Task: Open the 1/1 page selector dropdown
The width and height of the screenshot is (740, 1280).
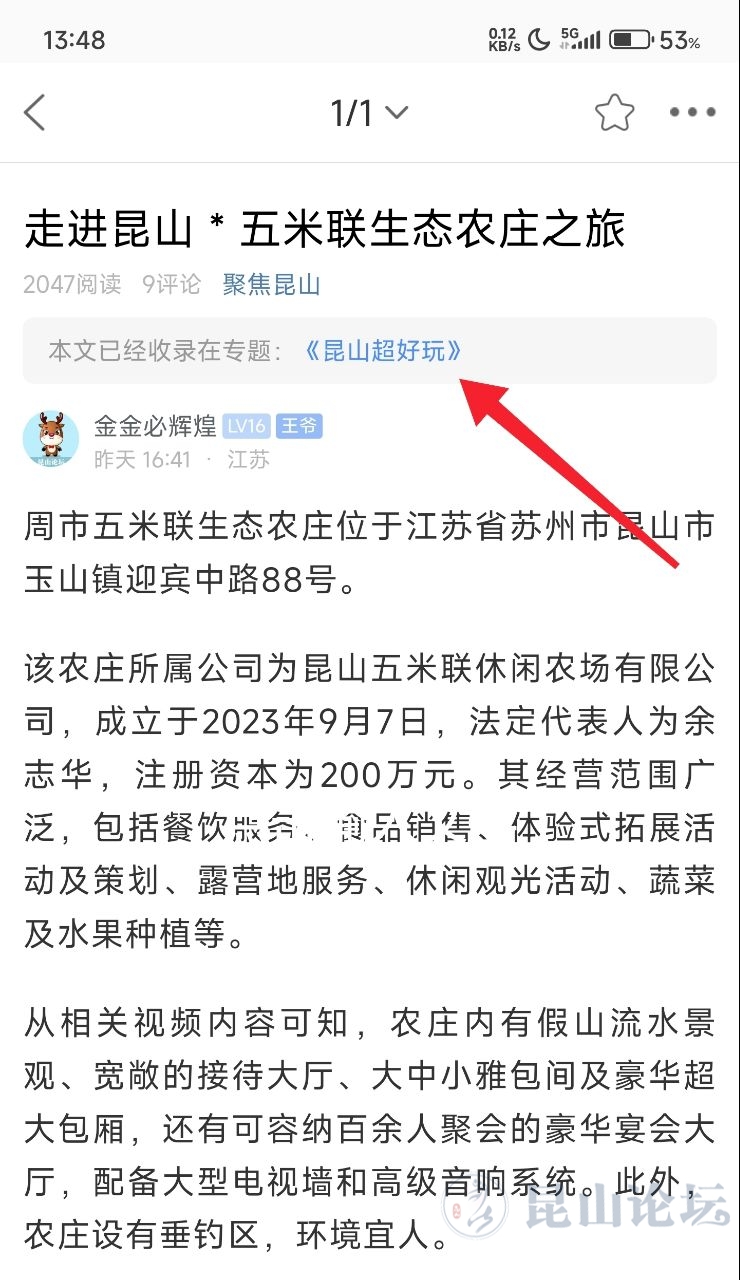Action: click(369, 113)
